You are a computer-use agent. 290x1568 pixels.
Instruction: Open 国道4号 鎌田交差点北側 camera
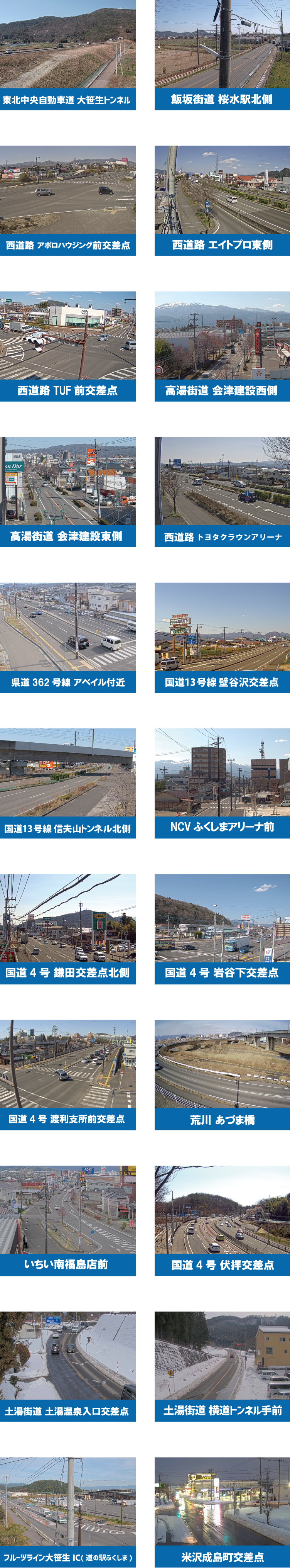[67, 929]
